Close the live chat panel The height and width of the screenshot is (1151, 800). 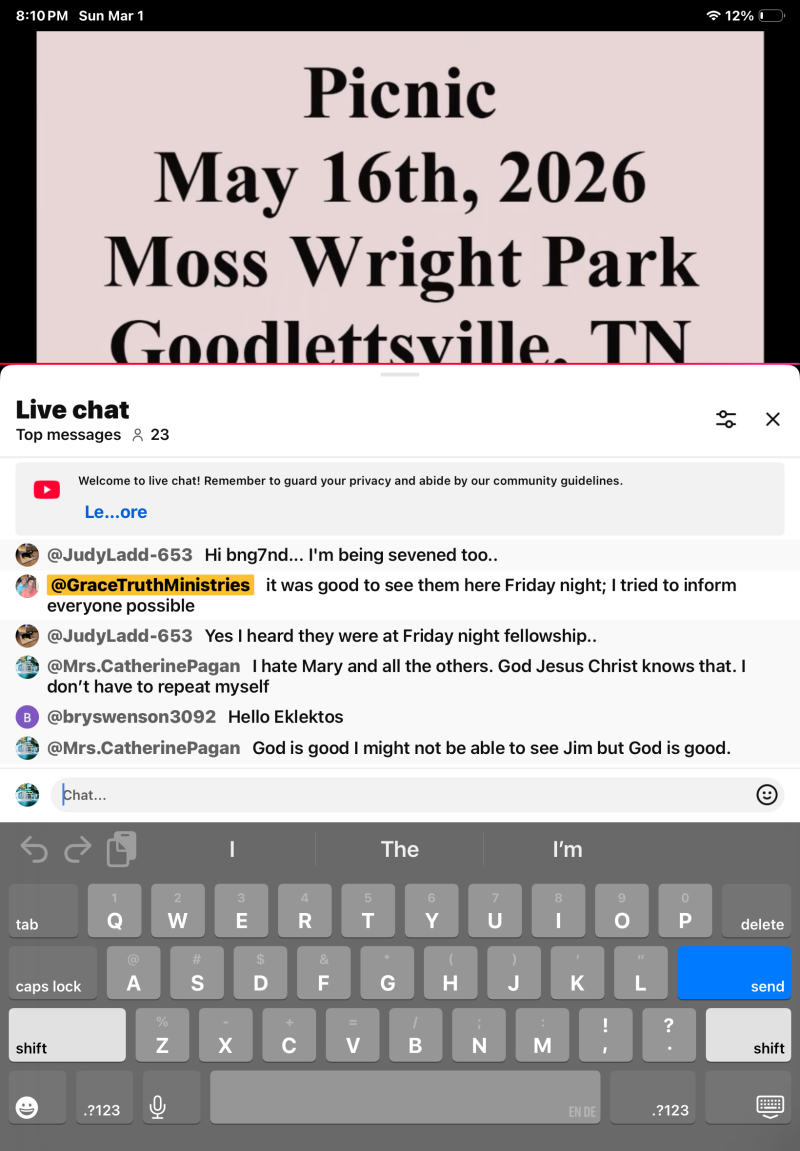coord(773,419)
